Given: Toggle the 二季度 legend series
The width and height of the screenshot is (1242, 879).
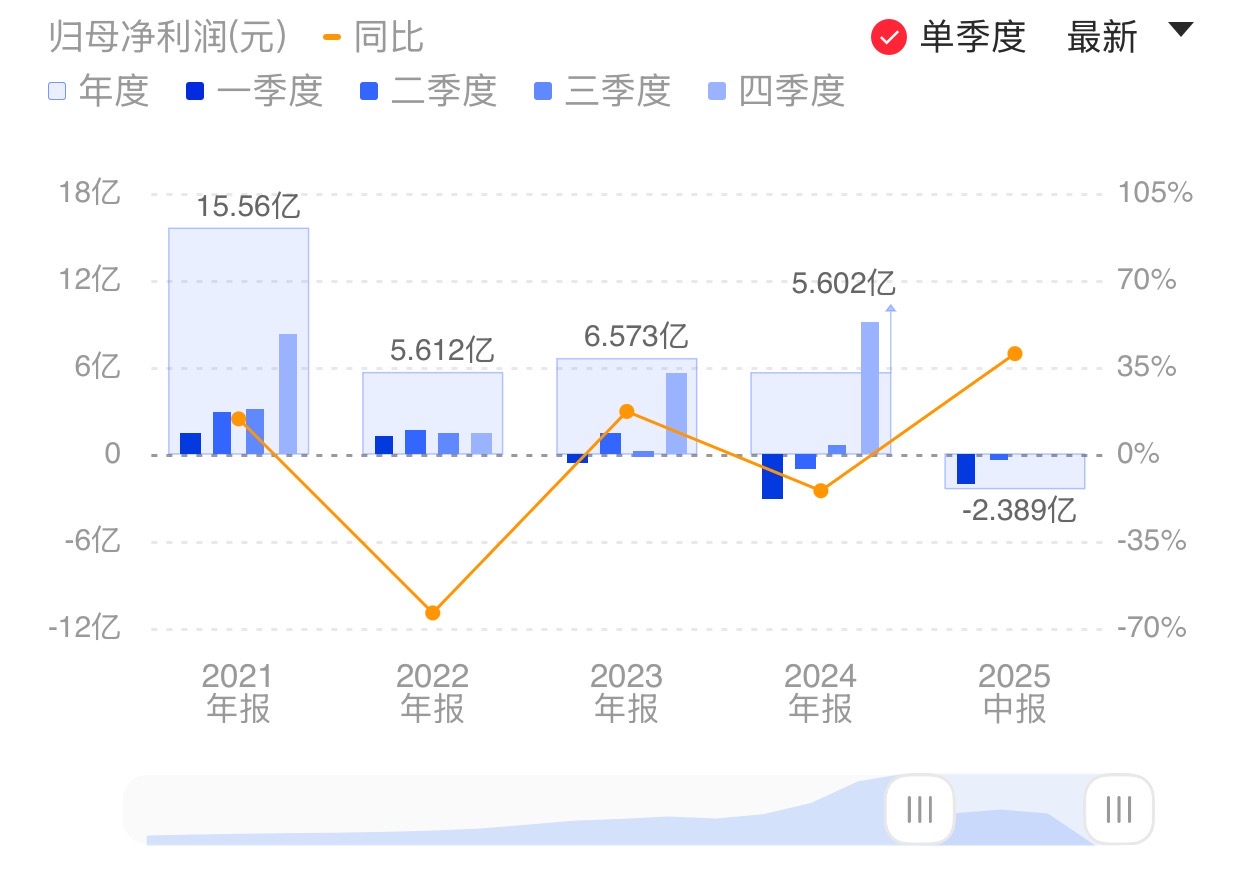Looking at the screenshot, I should 428,92.
